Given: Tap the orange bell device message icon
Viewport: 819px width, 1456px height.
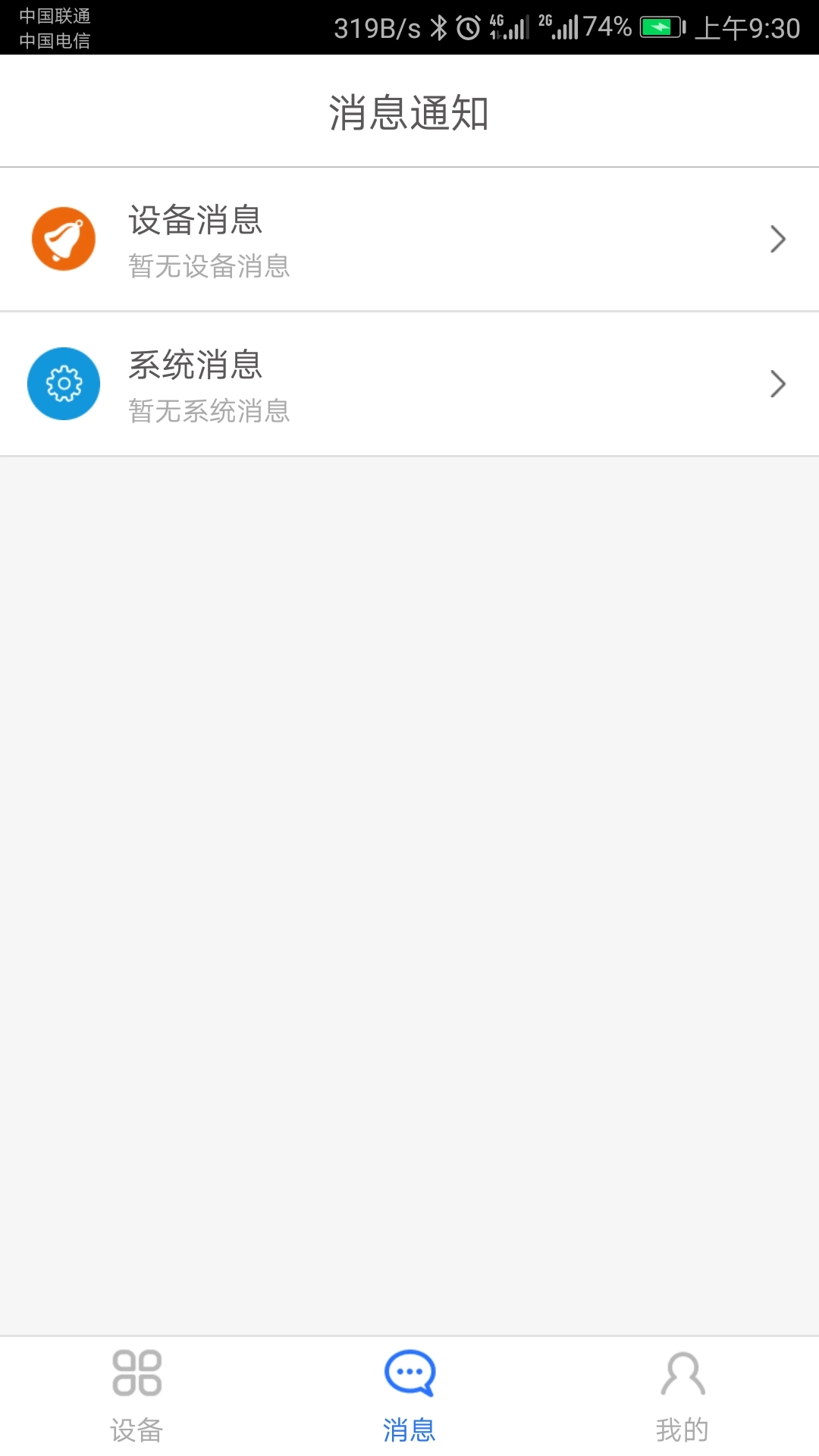Looking at the screenshot, I should point(63,238).
